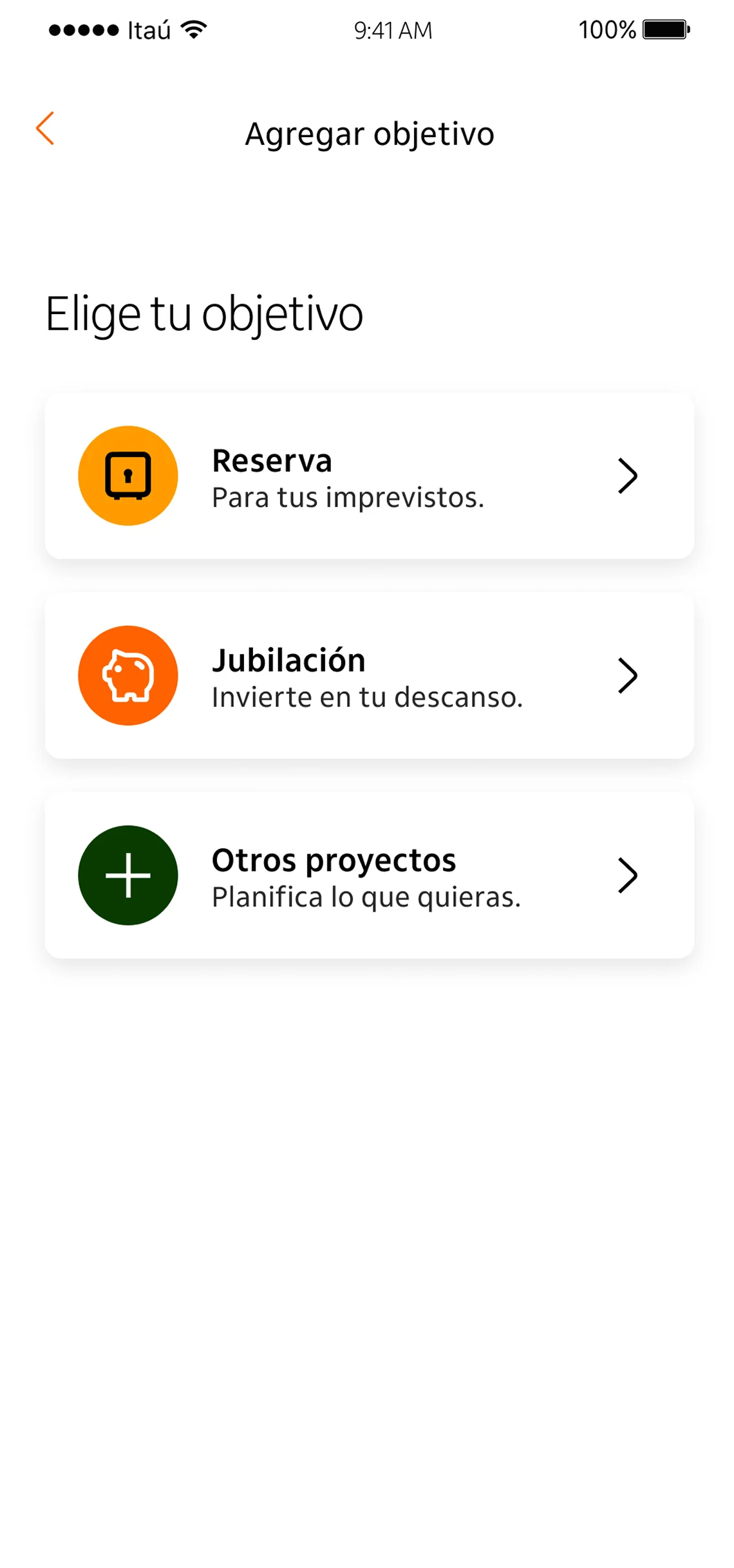The image size is (734, 1568).
Task: Open the Otros proyectos goal card
Action: coord(369,875)
